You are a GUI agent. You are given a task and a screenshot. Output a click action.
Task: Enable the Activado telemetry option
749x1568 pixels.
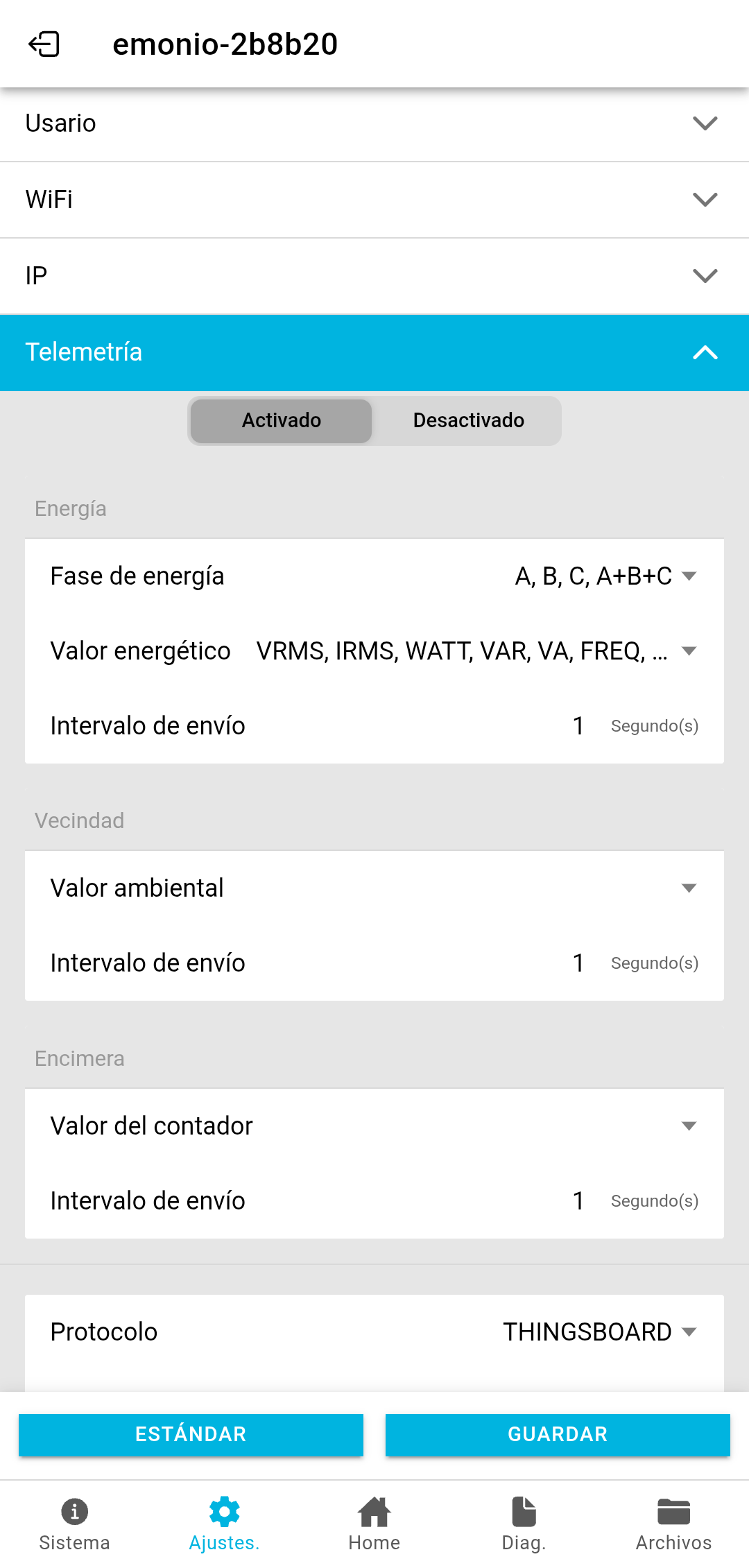pyautogui.click(x=281, y=420)
